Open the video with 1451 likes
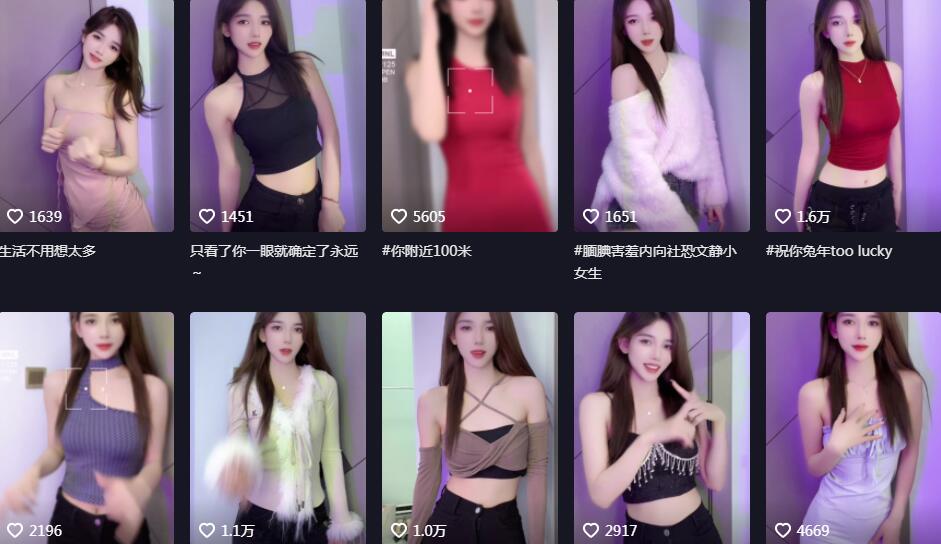This screenshot has width=941, height=544. point(277,115)
